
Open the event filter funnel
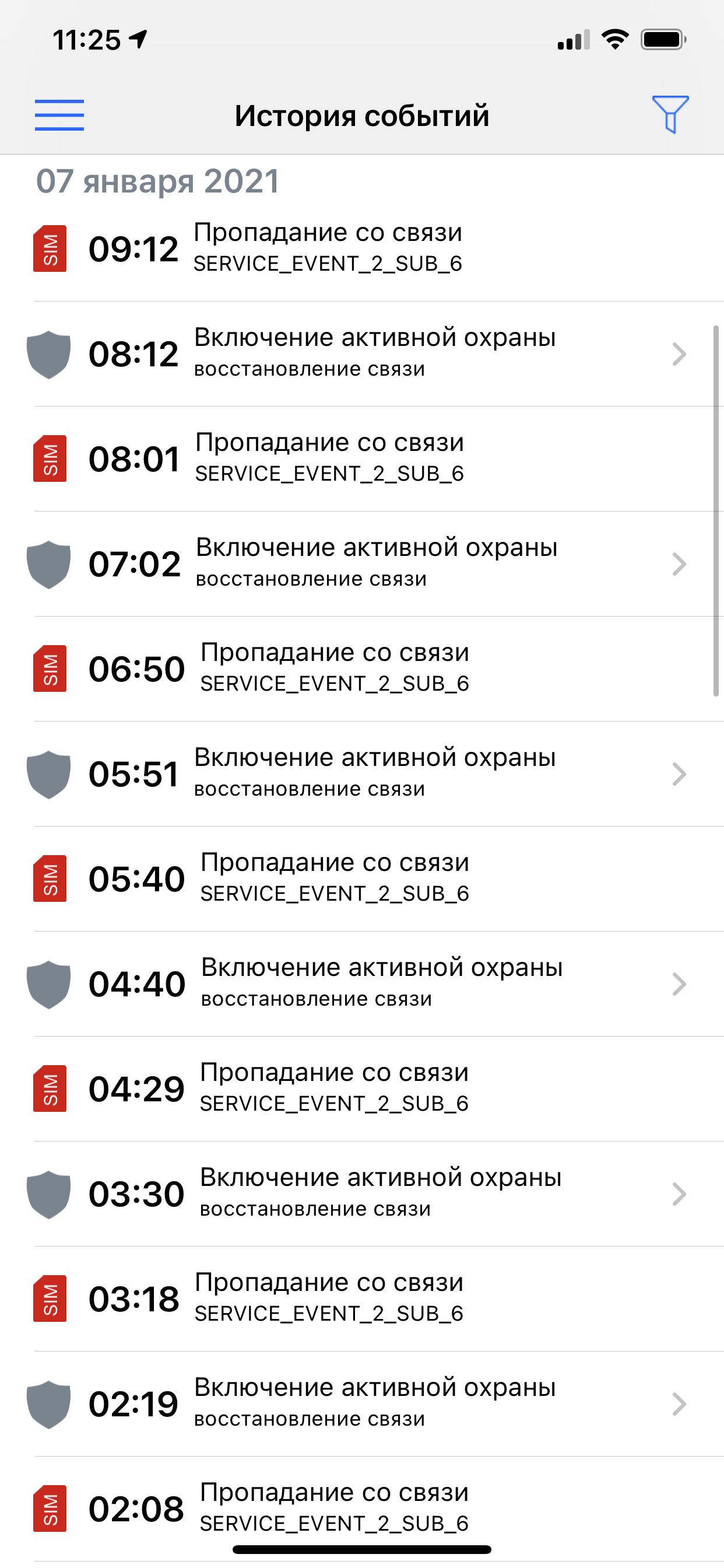pyautogui.click(x=670, y=114)
